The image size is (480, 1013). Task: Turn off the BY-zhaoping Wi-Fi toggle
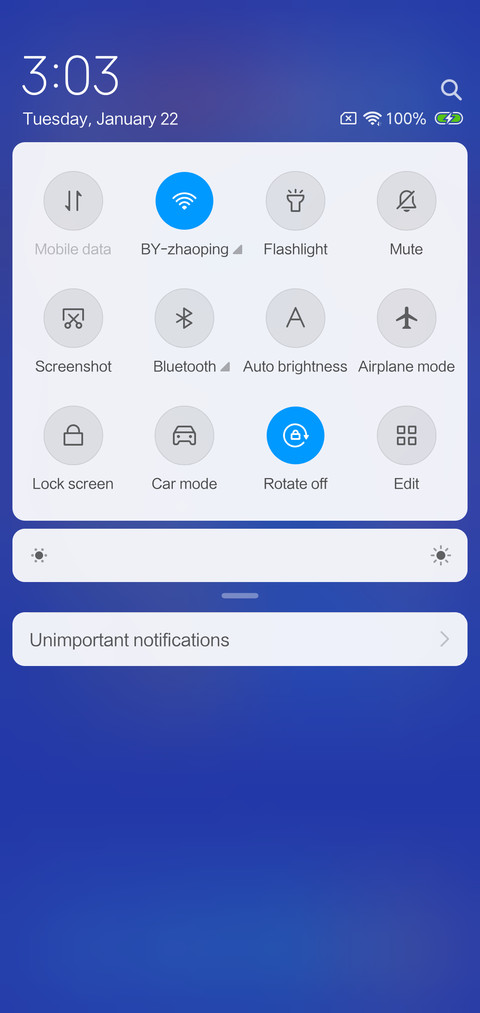coord(184,201)
